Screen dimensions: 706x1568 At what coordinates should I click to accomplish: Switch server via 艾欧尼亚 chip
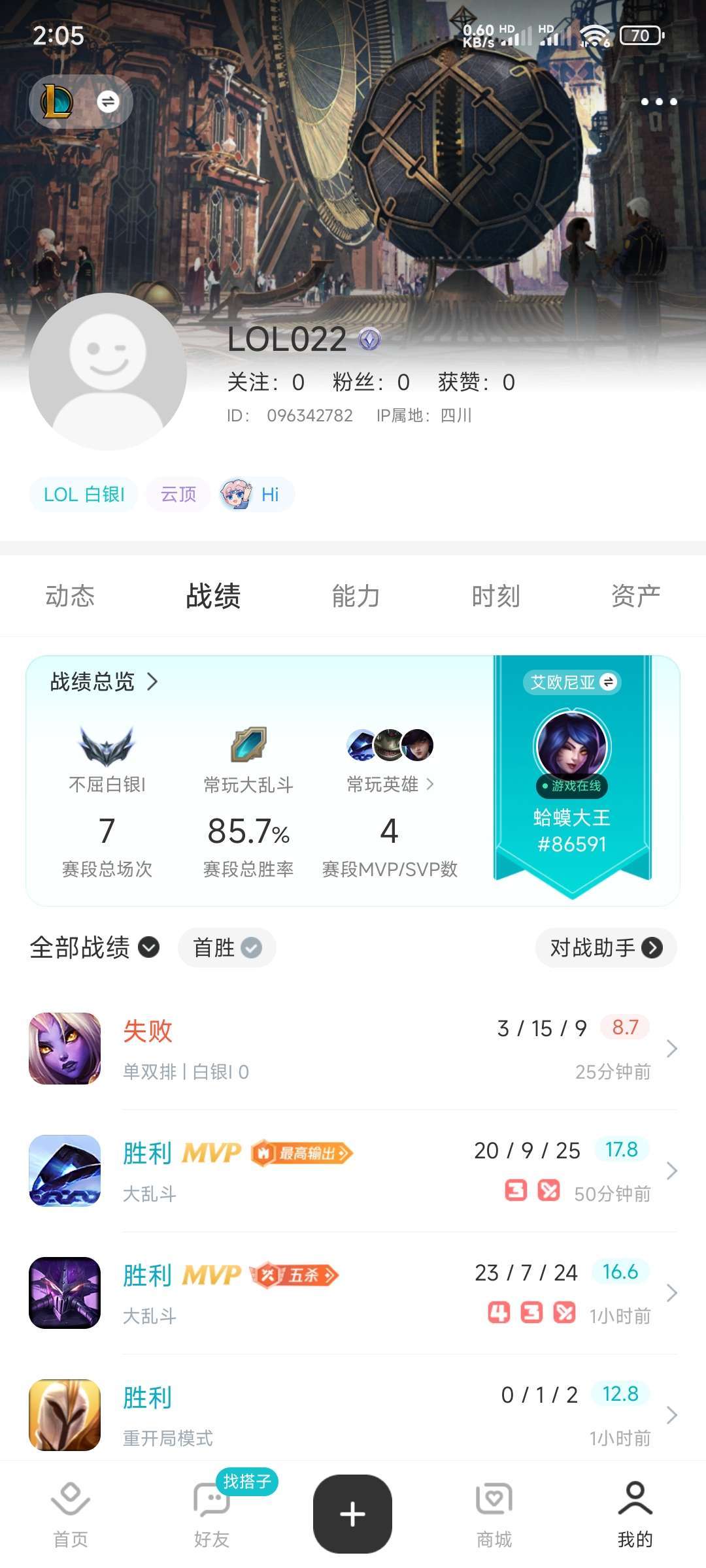(x=572, y=682)
